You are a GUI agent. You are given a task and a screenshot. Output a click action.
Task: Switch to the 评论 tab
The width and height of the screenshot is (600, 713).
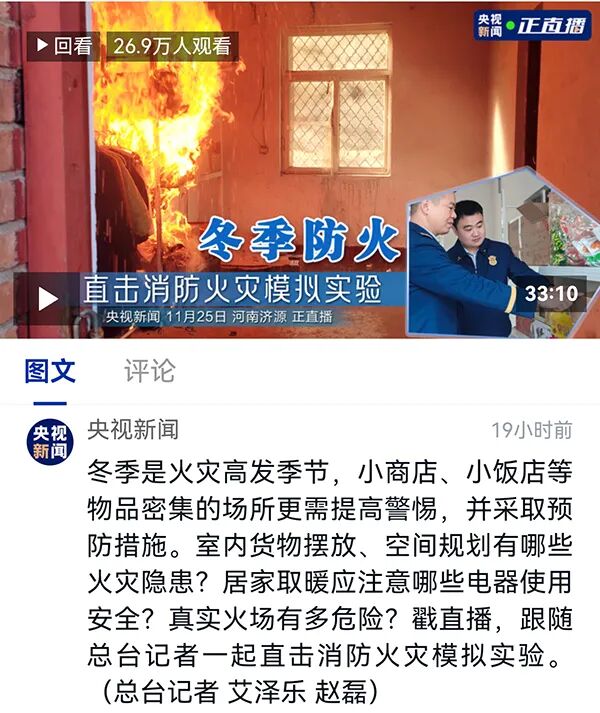point(149,371)
